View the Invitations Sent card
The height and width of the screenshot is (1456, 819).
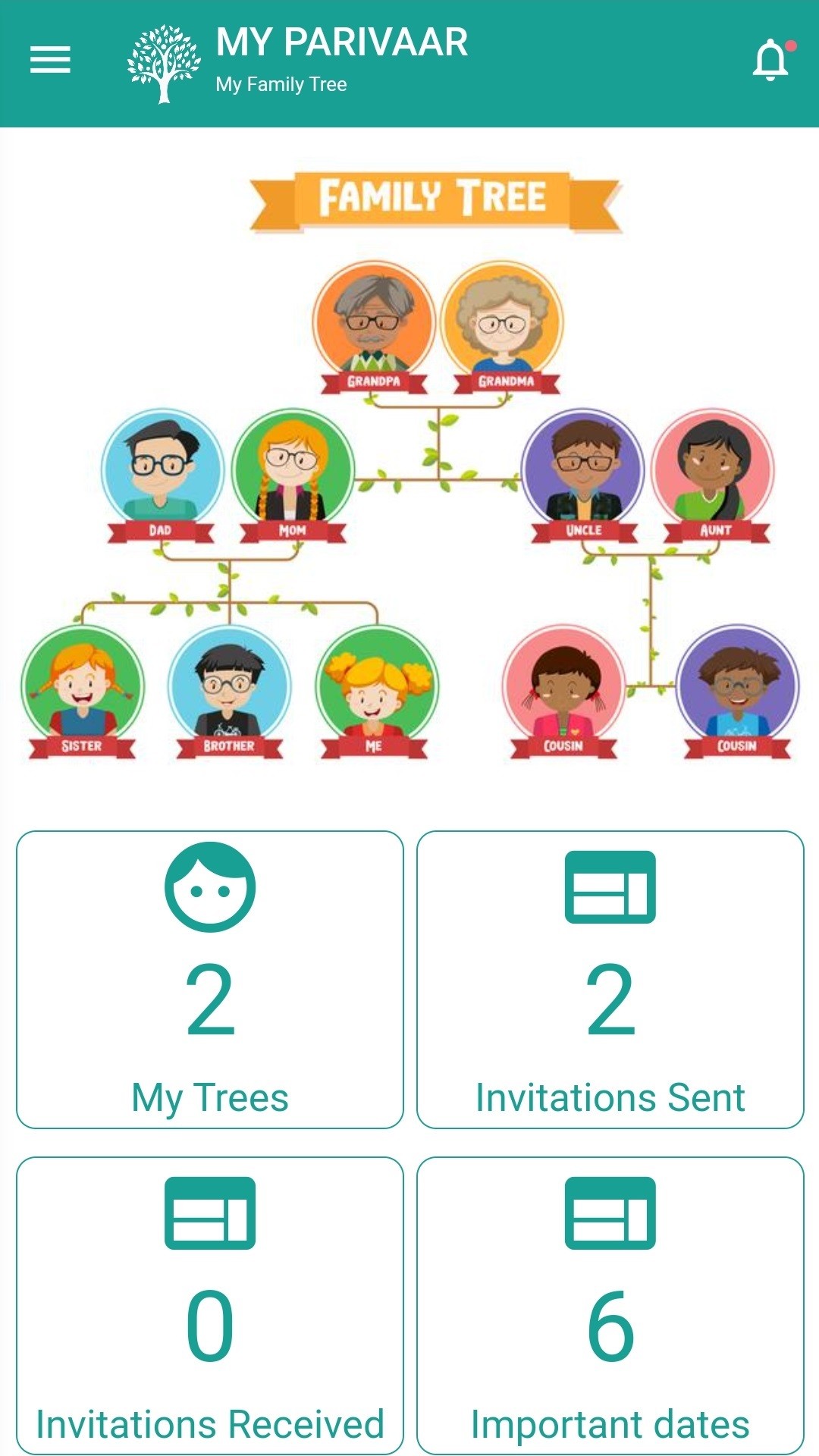pyautogui.click(x=610, y=979)
